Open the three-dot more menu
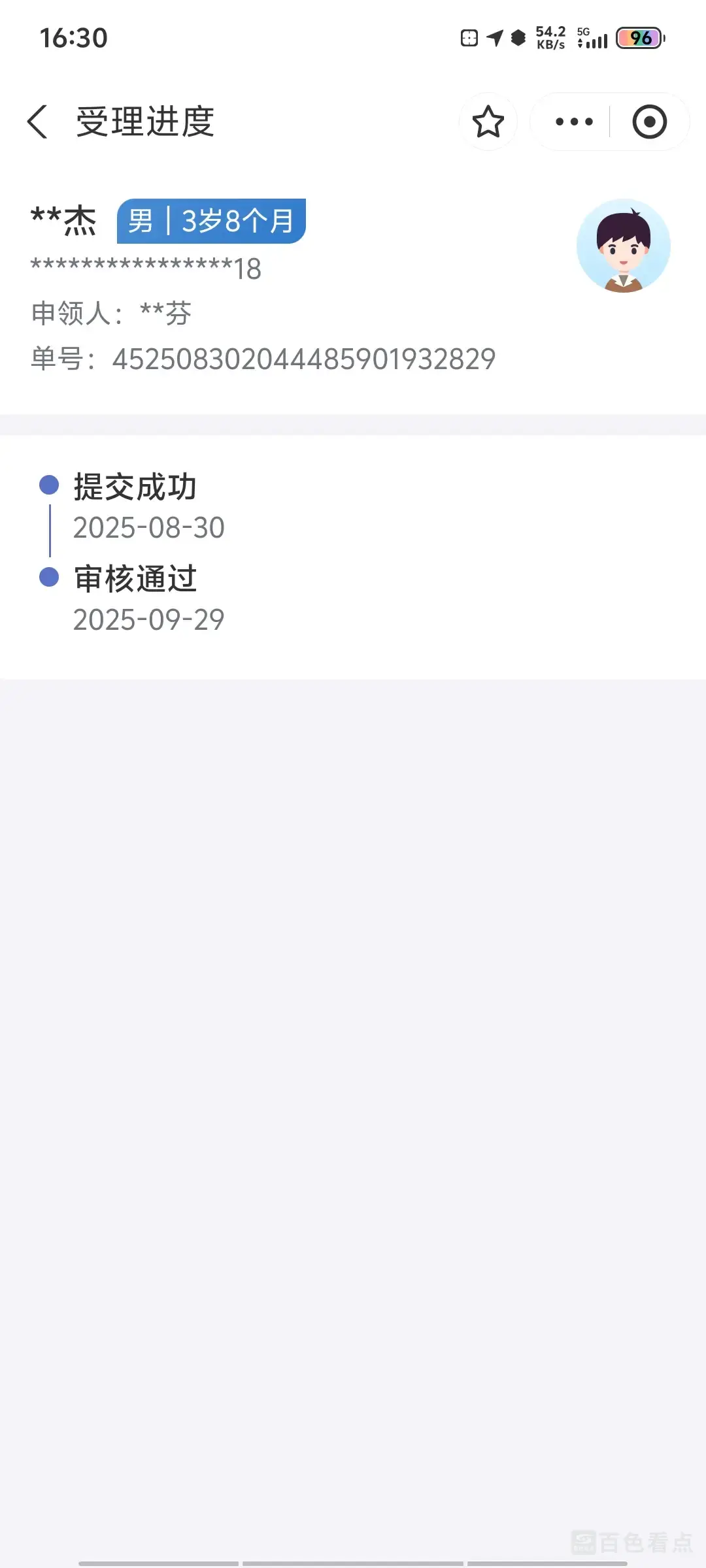This screenshot has height=1568, width=706. 574,122
